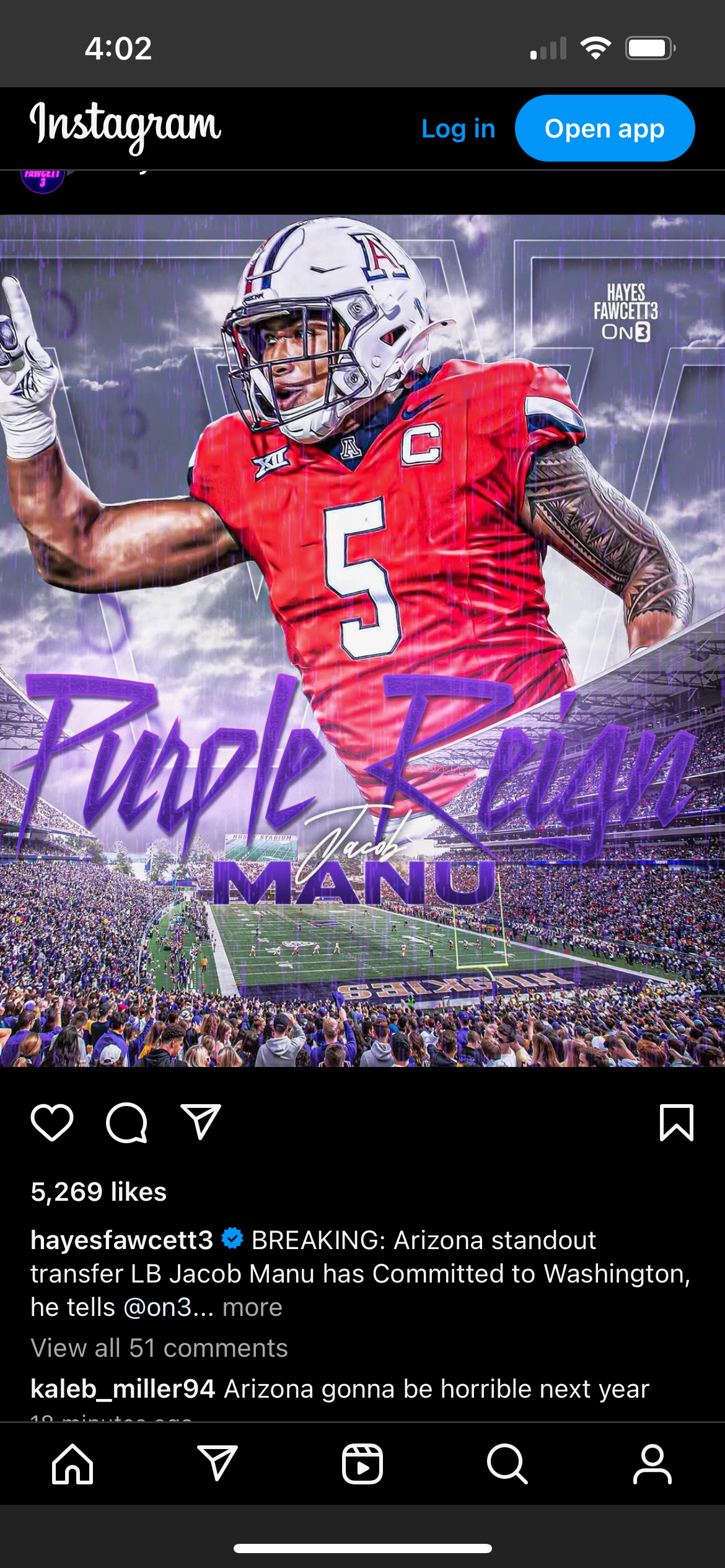Viewport: 725px width, 1568px height.
Task: Open the Search tab
Action: (x=507, y=1464)
